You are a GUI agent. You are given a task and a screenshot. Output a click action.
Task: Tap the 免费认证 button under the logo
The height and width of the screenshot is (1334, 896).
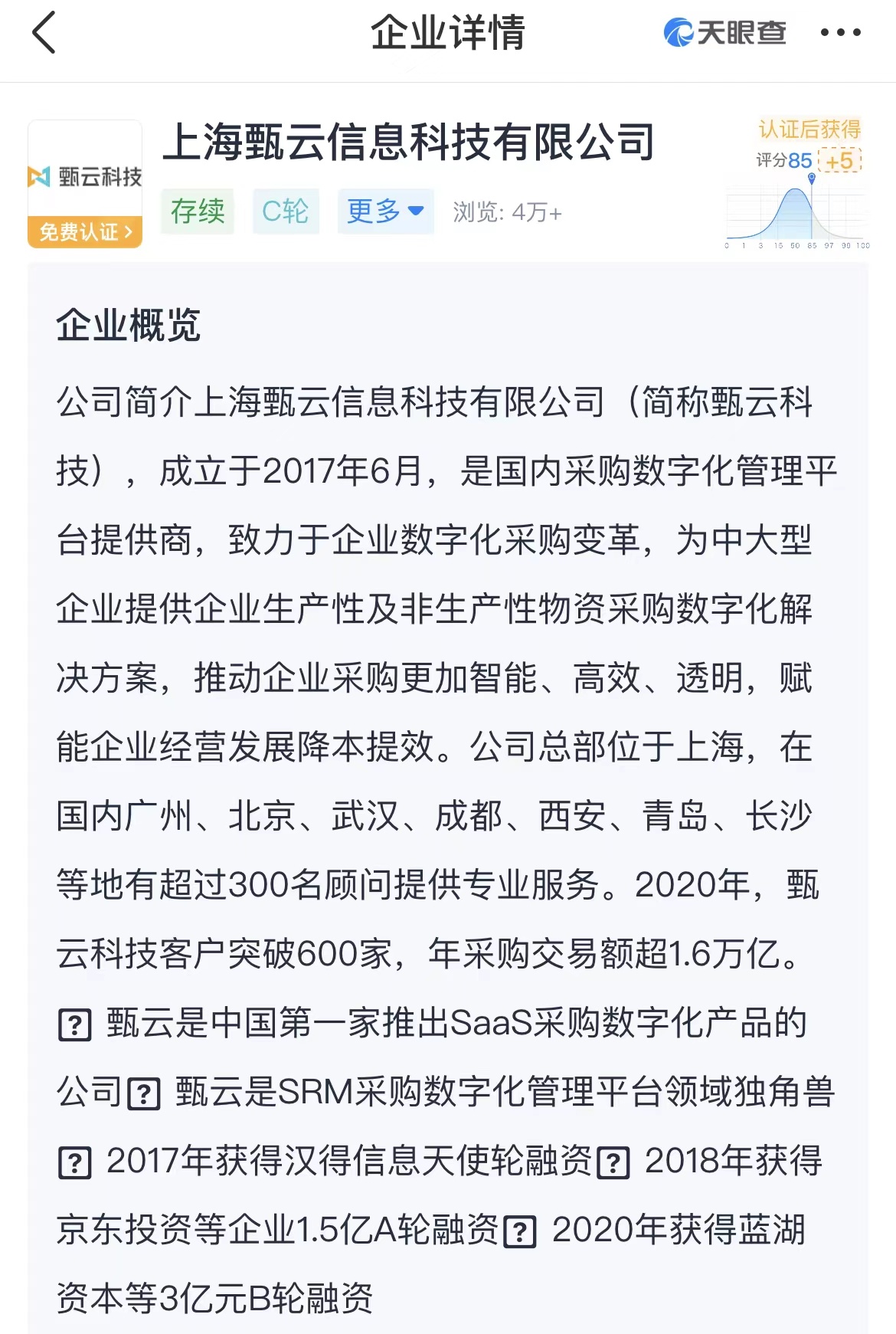(x=85, y=231)
